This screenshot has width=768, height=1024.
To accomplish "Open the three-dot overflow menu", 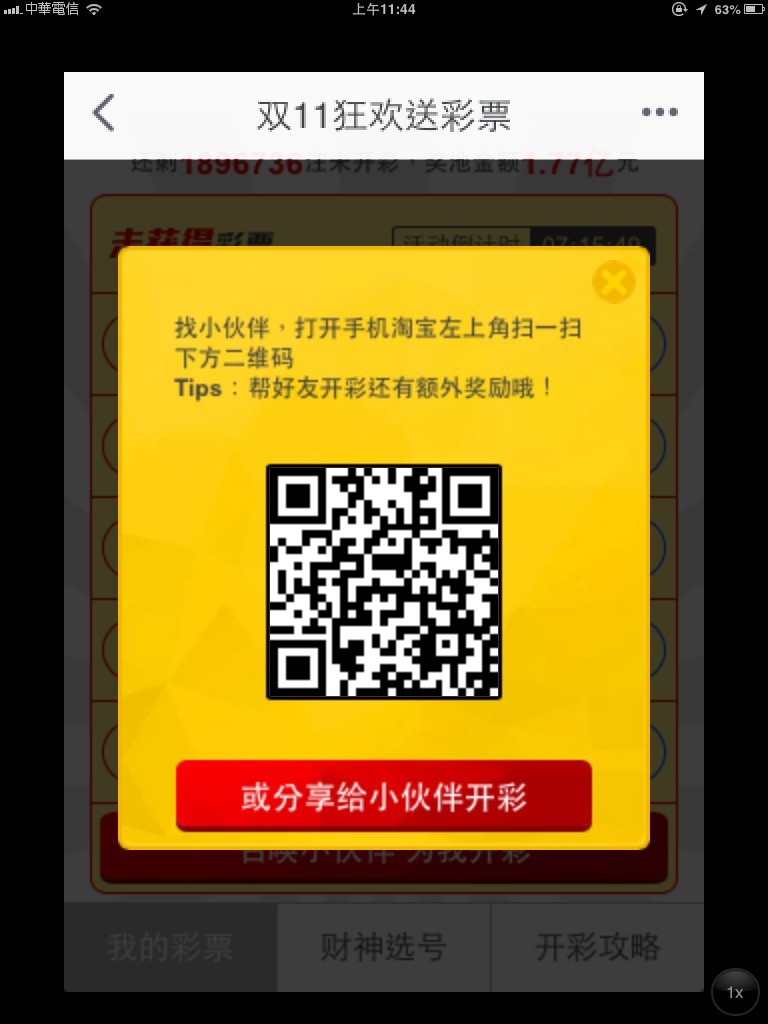I will click(660, 113).
